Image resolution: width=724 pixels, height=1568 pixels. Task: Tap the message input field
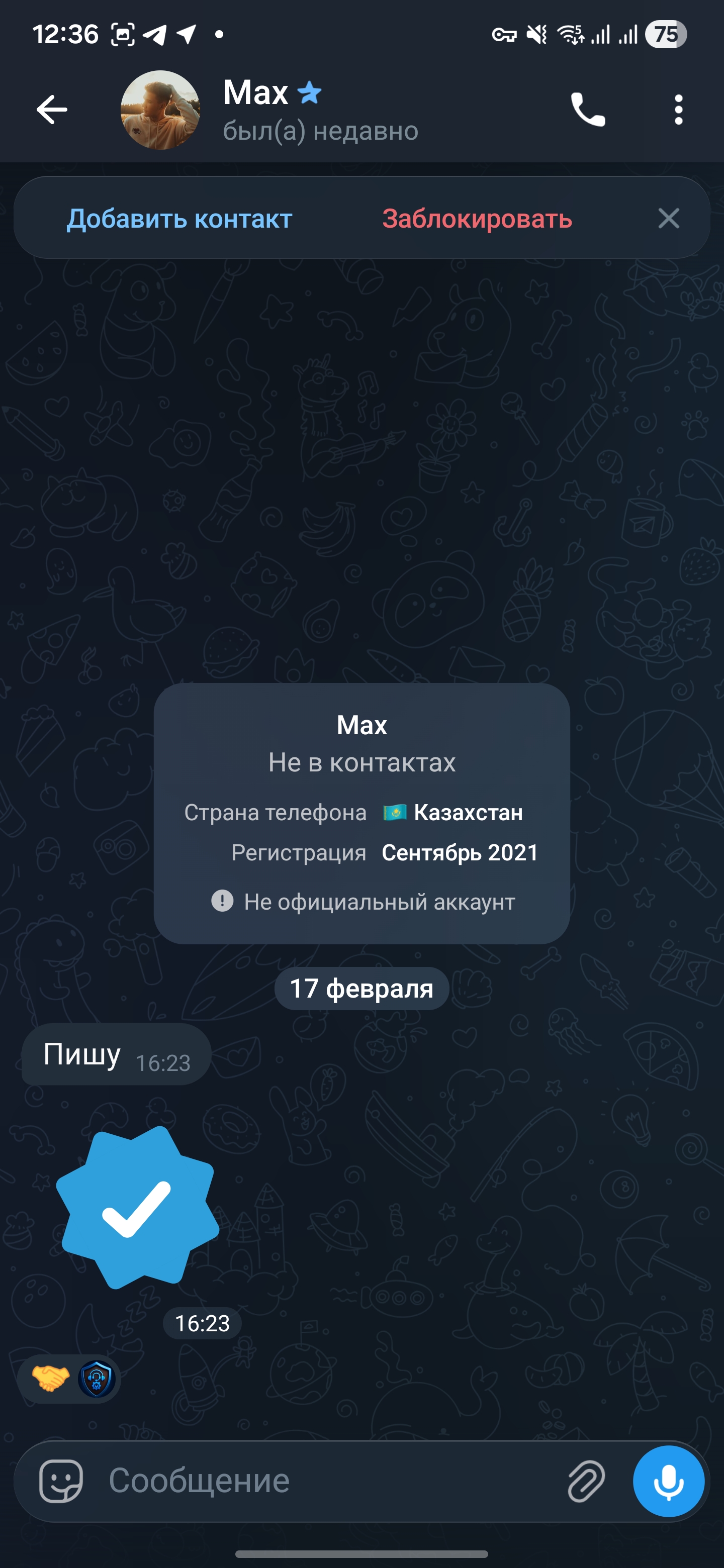pyautogui.click(x=274, y=1481)
